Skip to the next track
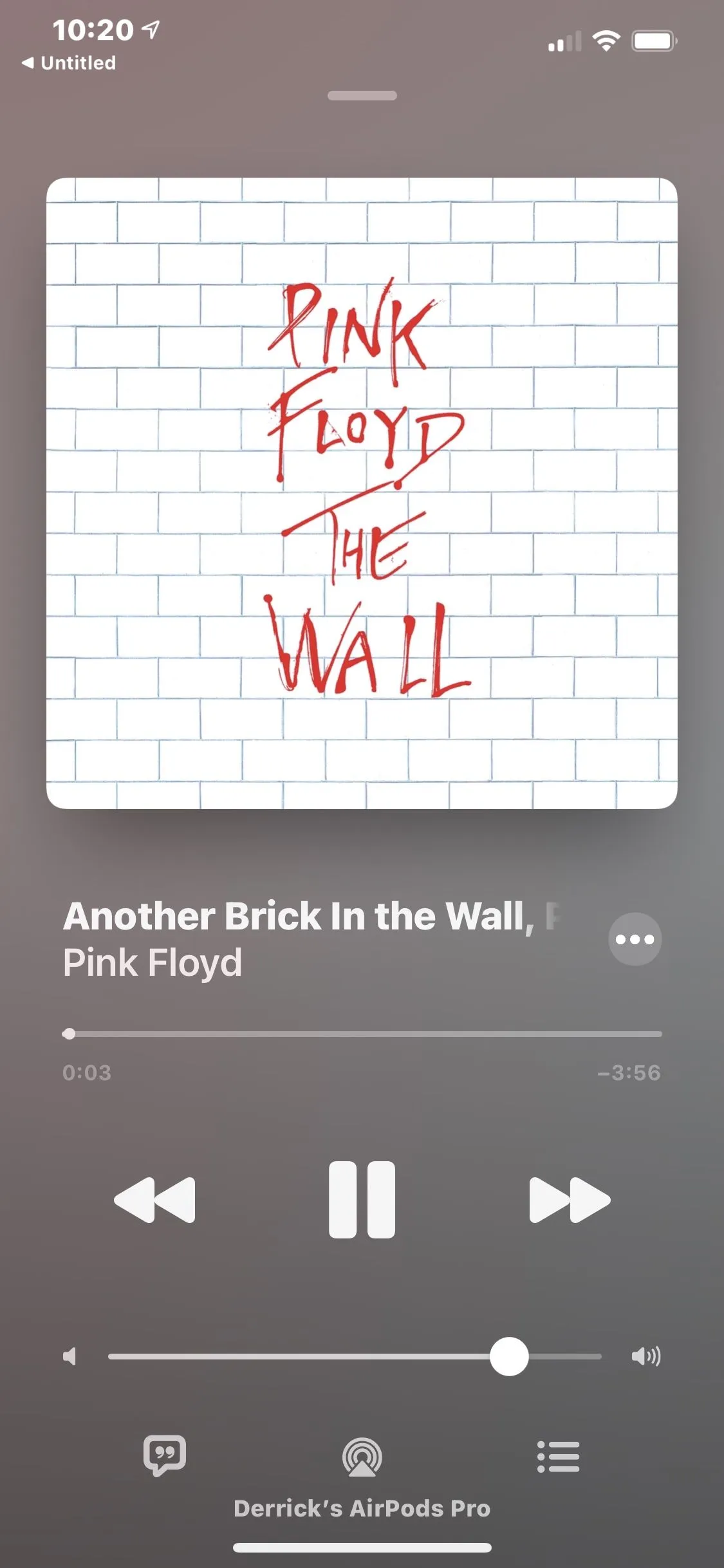The height and width of the screenshot is (1568, 724). pyautogui.click(x=570, y=1200)
